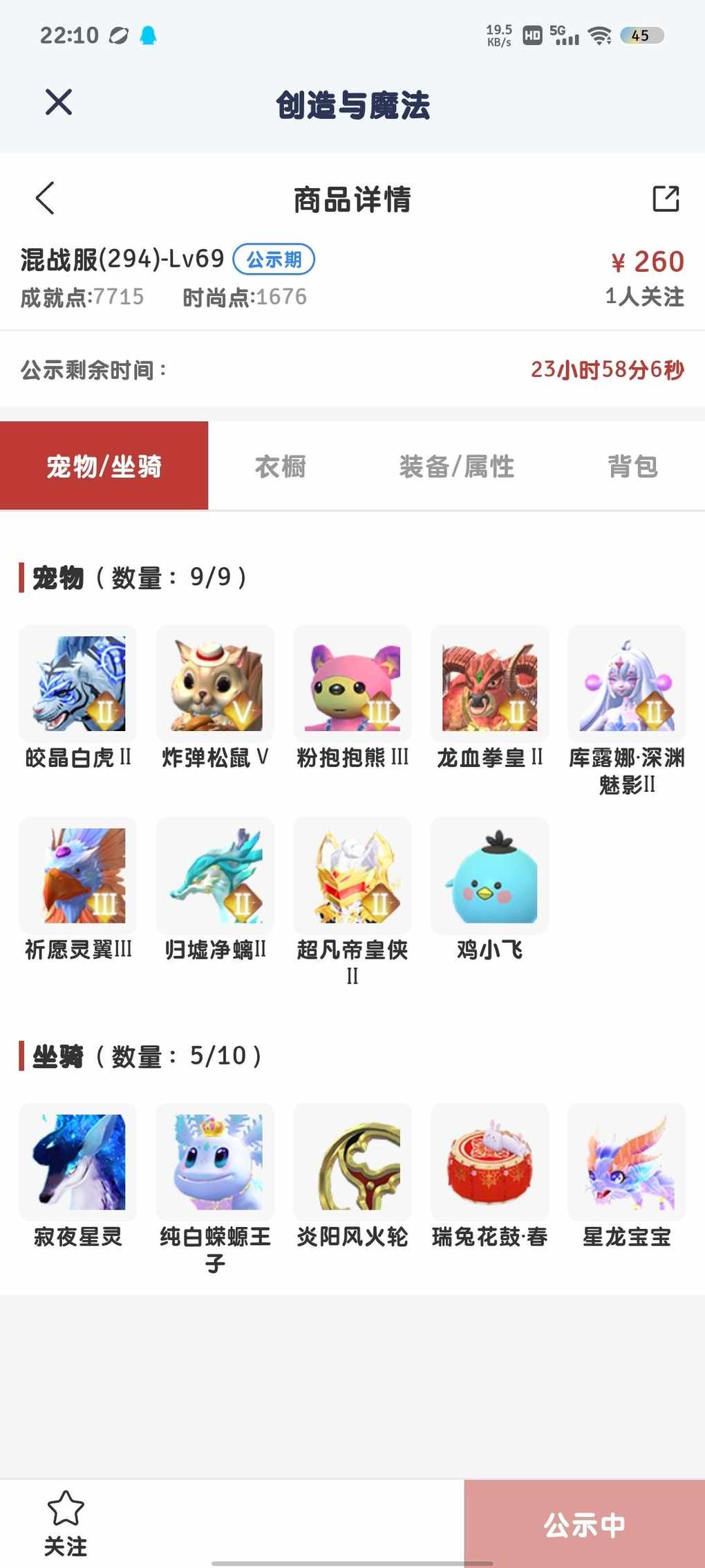Tap mount 瑞兔花鼓·春
The image size is (705, 1568).
pyautogui.click(x=489, y=1162)
